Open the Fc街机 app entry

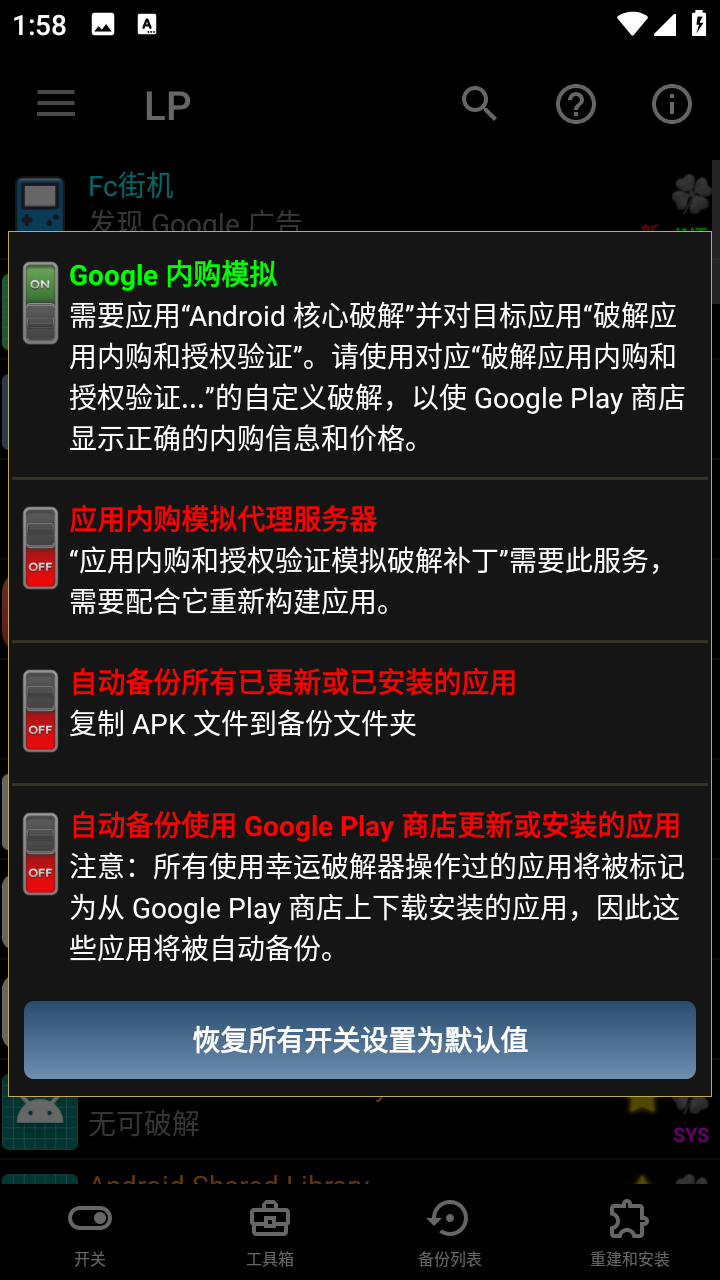coord(130,186)
